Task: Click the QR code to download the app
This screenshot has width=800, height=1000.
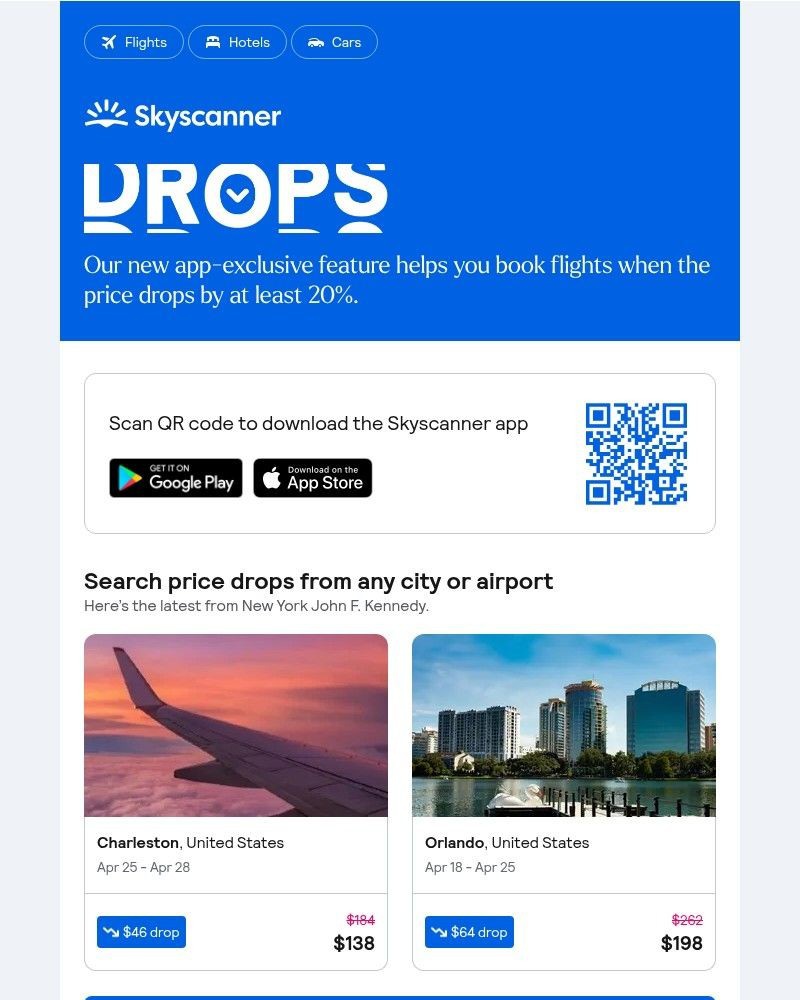Action: point(635,452)
